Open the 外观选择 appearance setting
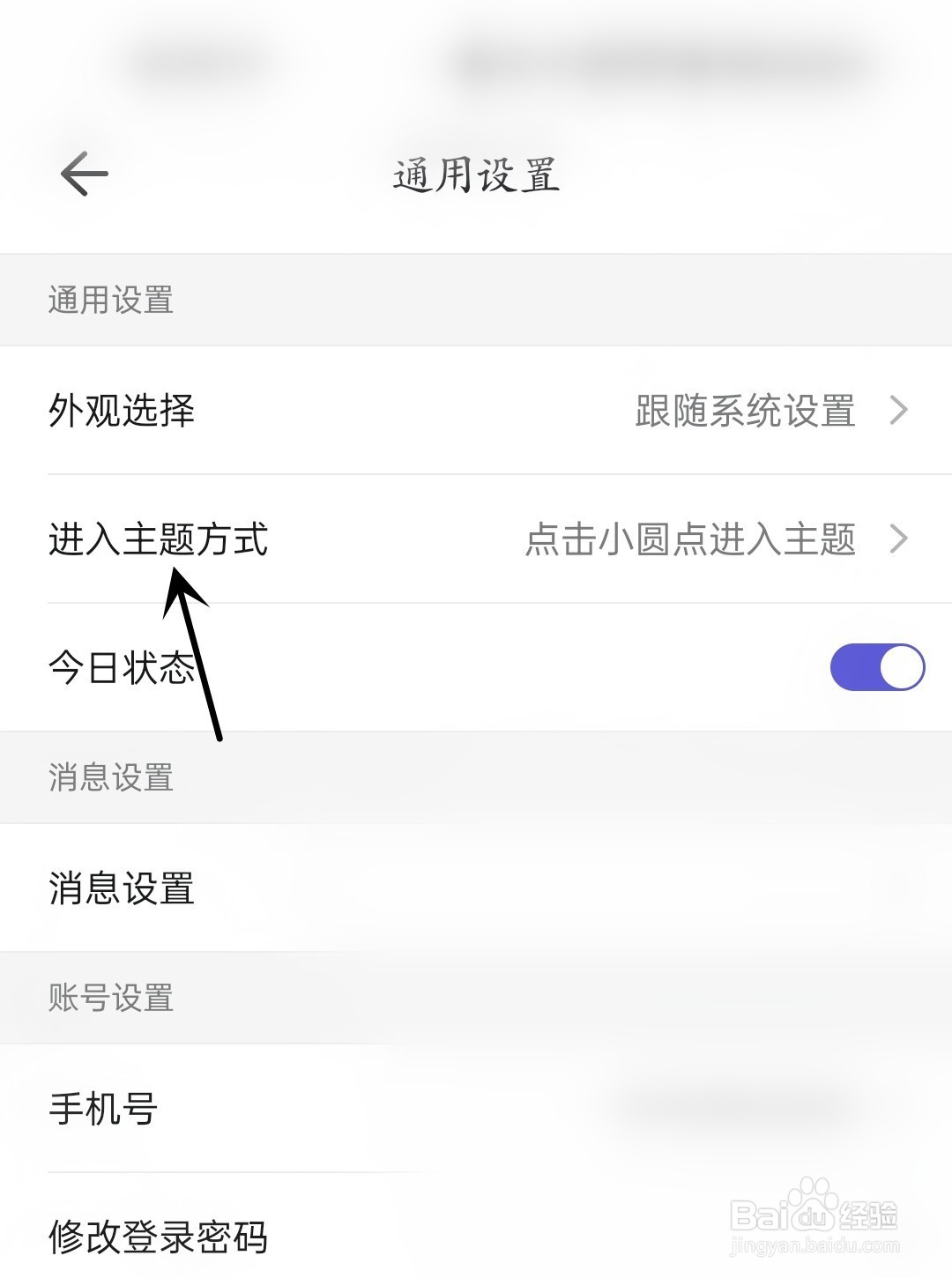 point(123,410)
